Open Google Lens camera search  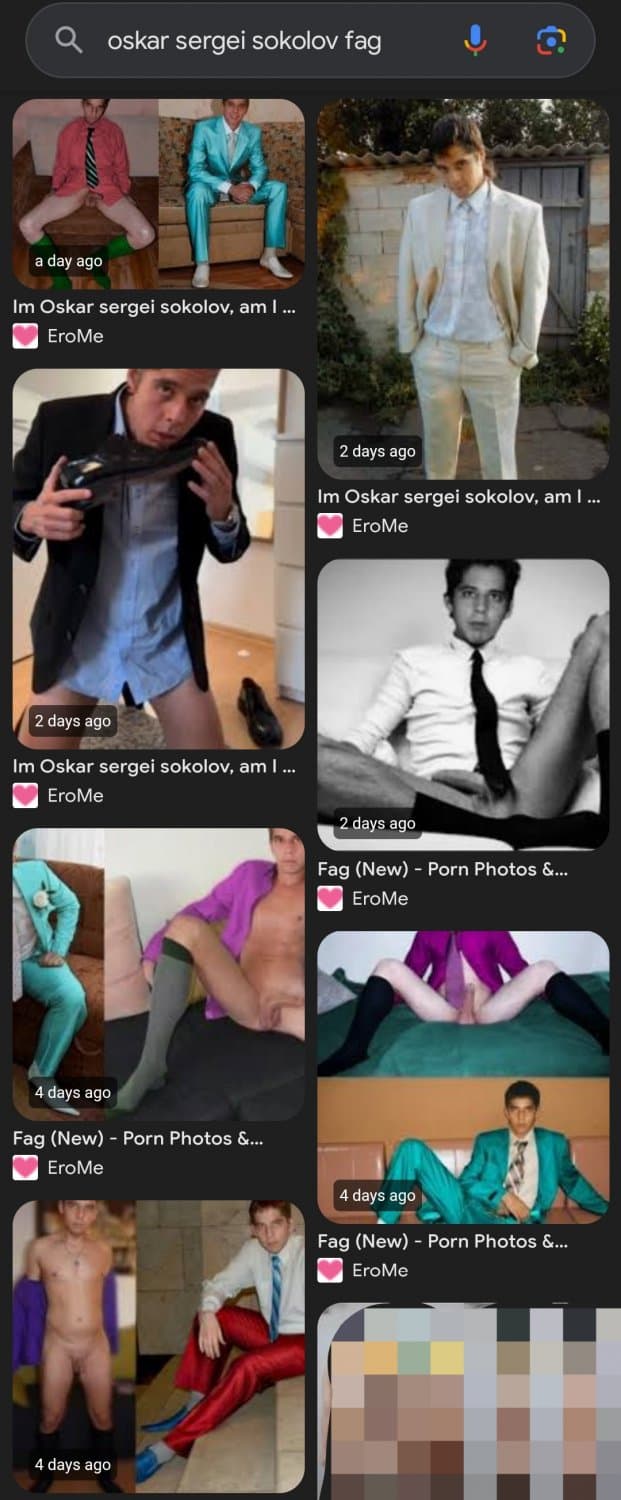click(x=550, y=41)
